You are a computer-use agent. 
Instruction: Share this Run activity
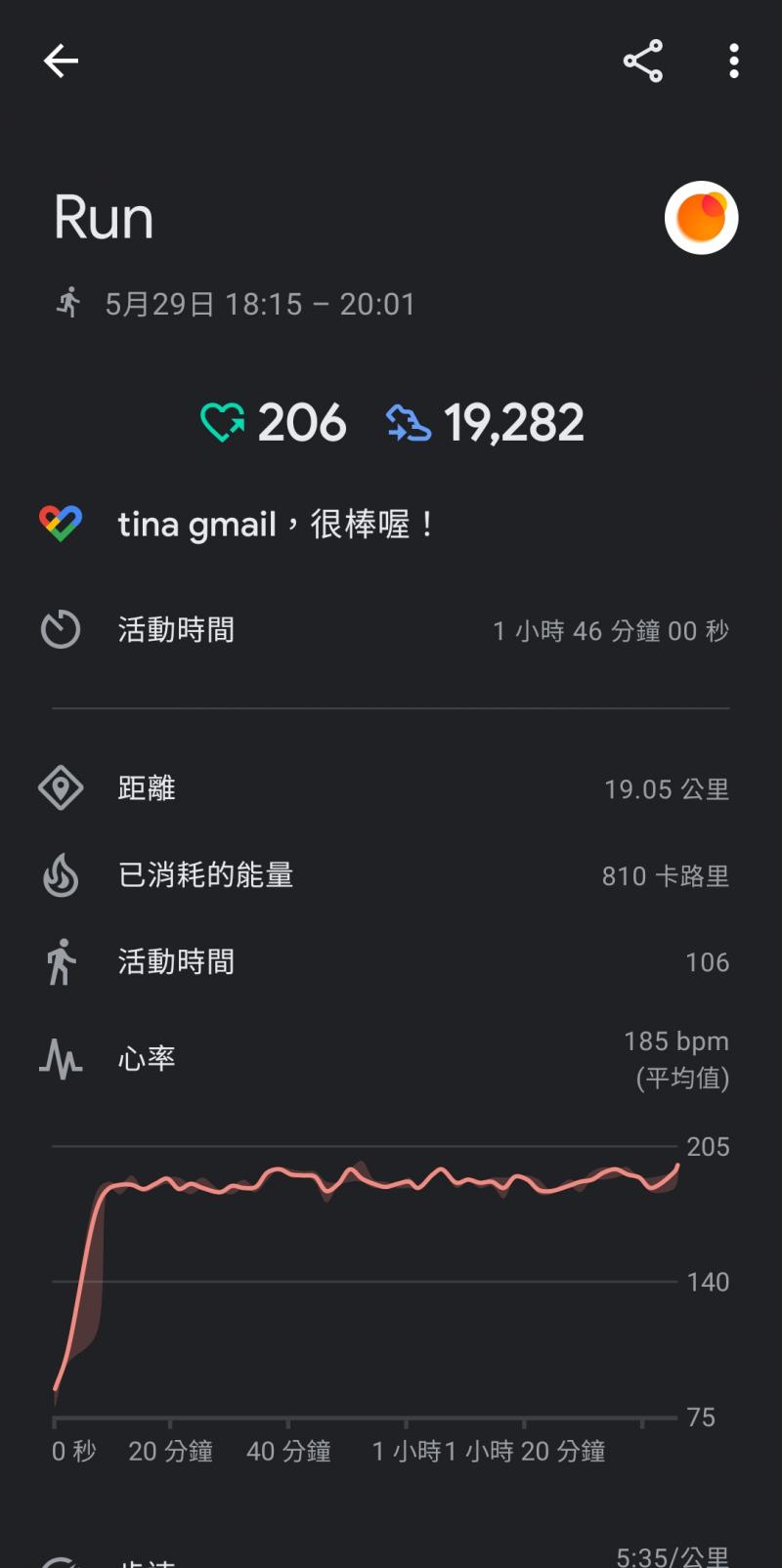pos(643,61)
